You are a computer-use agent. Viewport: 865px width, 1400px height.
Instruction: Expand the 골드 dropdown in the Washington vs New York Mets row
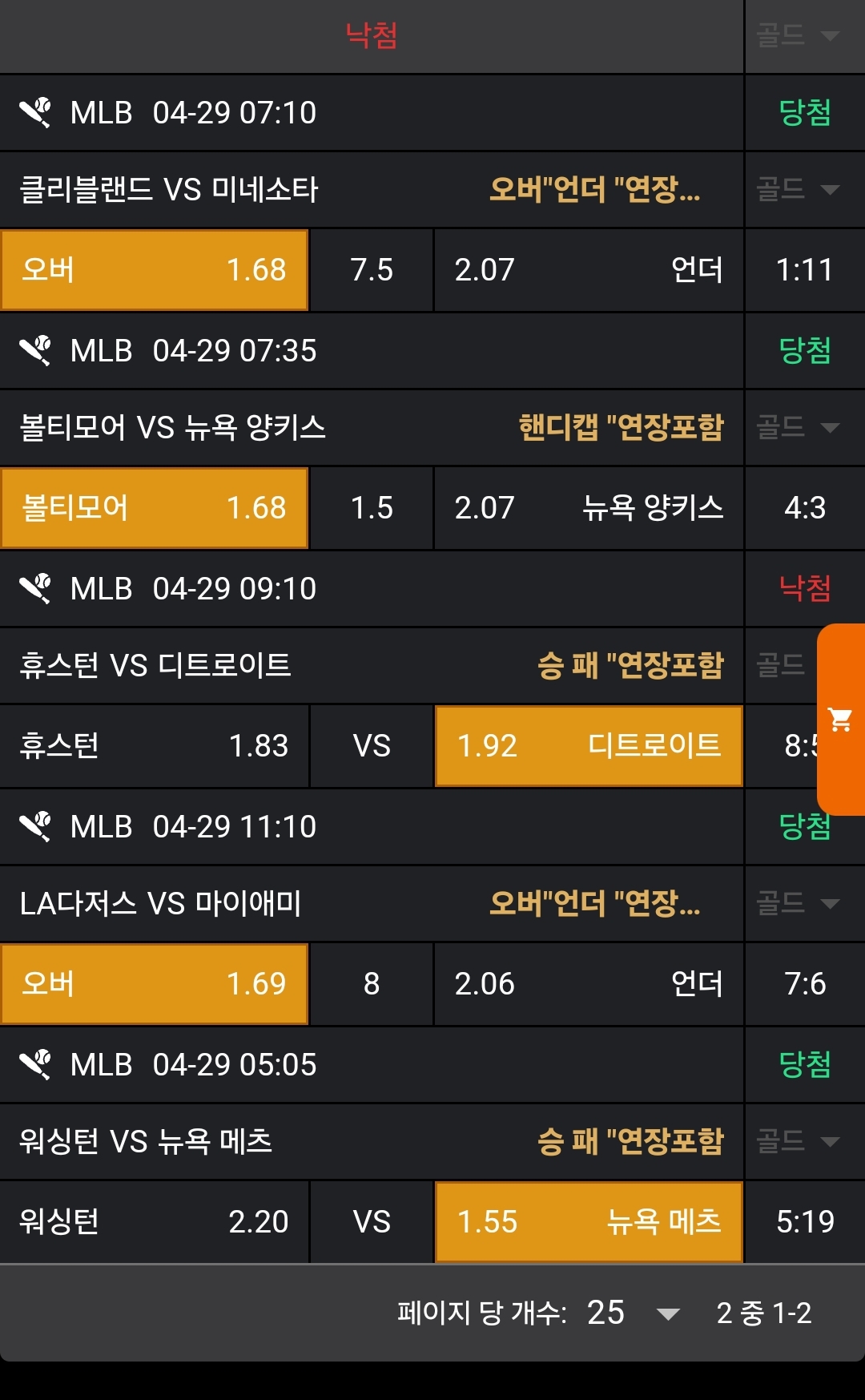click(x=798, y=1141)
